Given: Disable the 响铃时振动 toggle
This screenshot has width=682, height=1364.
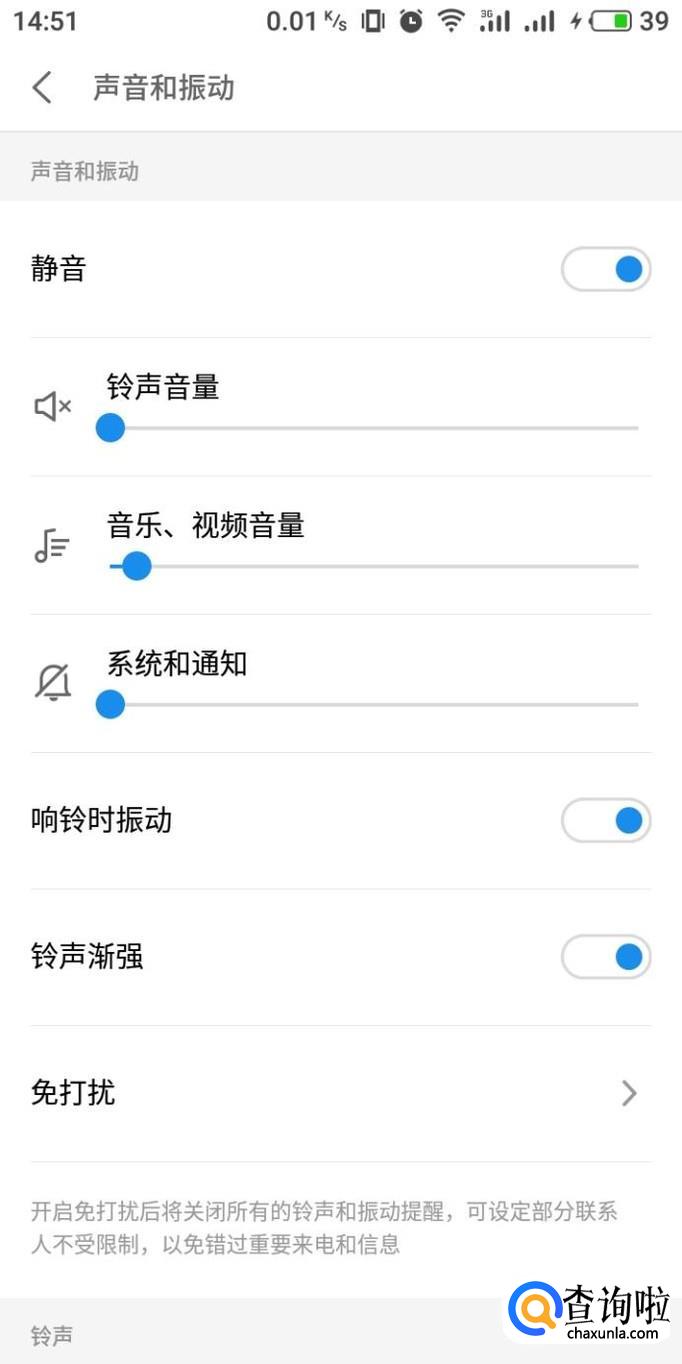Looking at the screenshot, I should coord(606,821).
